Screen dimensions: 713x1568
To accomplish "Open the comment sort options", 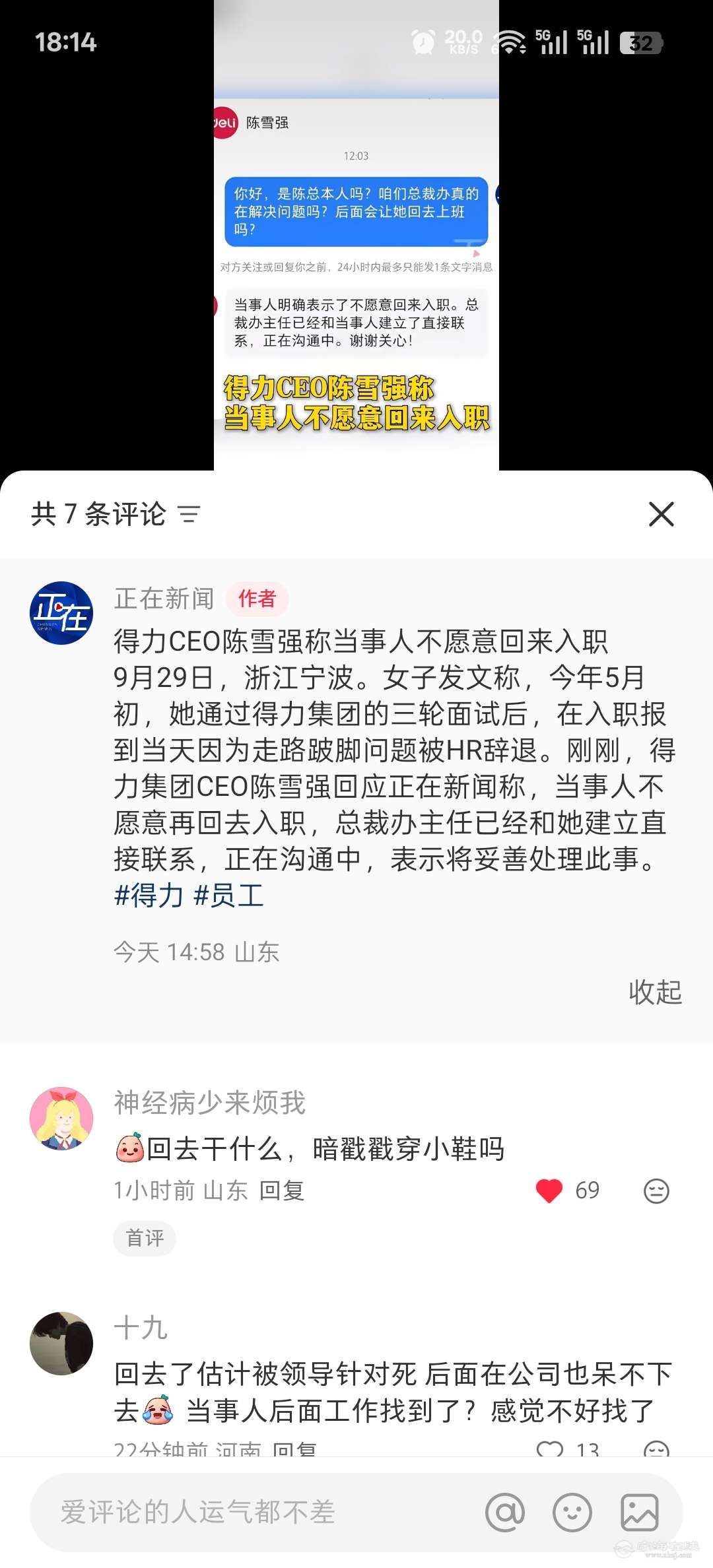I will click(x=189, y=515).
